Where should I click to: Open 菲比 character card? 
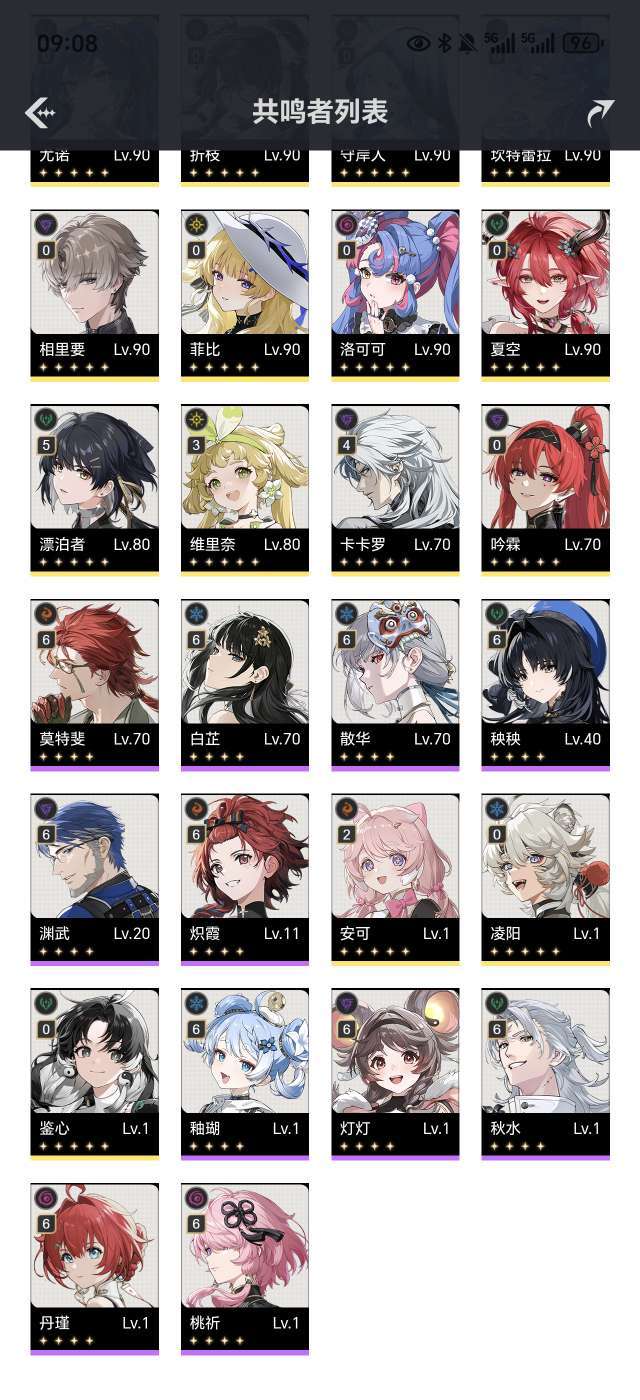(245, 292)
